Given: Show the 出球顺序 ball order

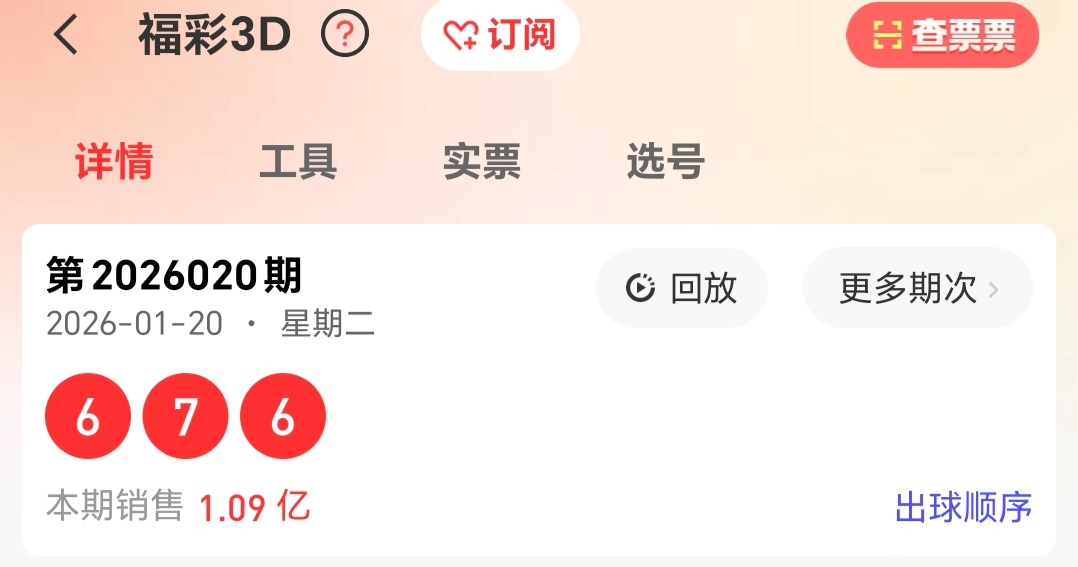Looking at the screenshot, I should pos(963,508).
